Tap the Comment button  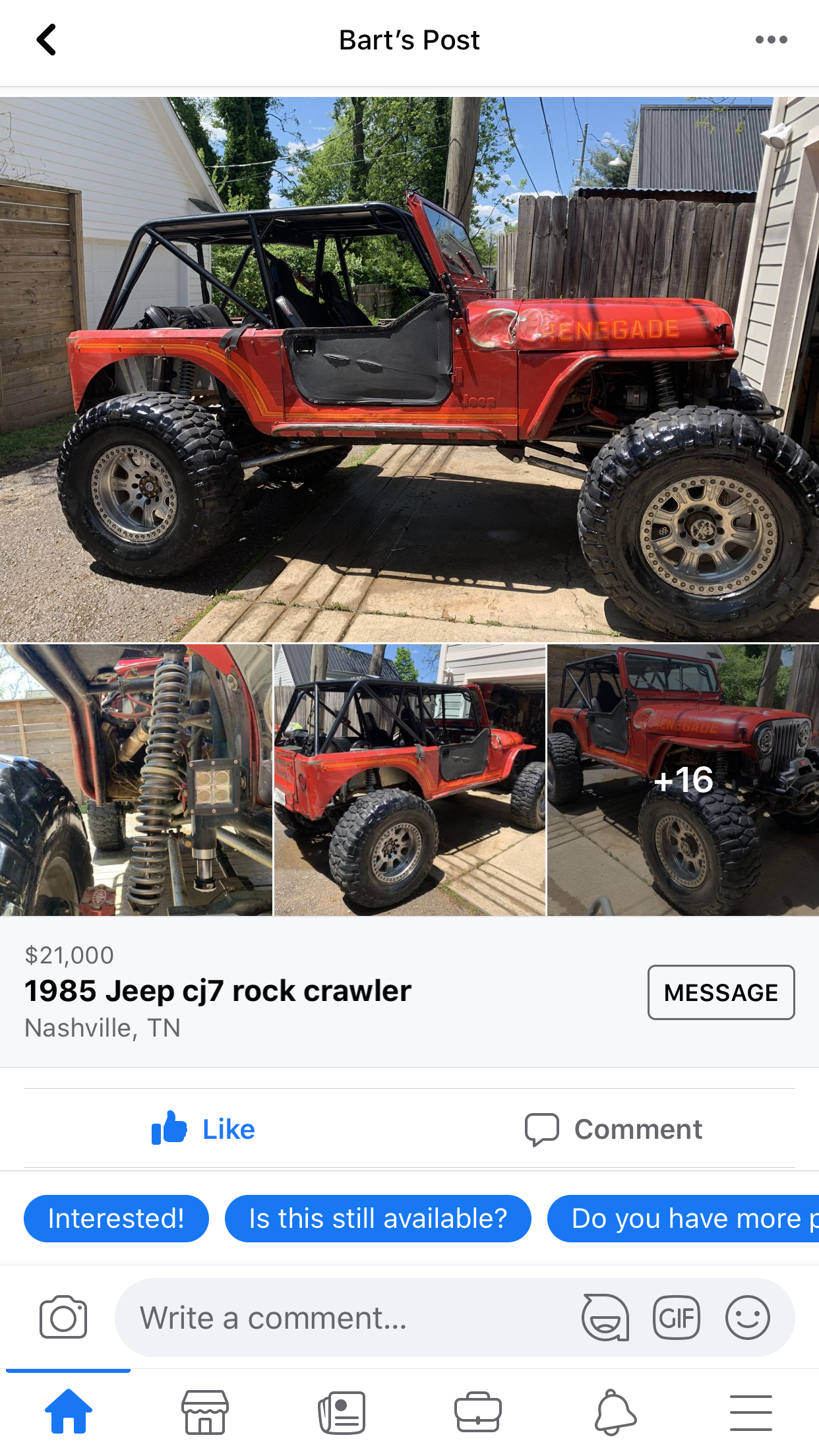point(613,1129)
